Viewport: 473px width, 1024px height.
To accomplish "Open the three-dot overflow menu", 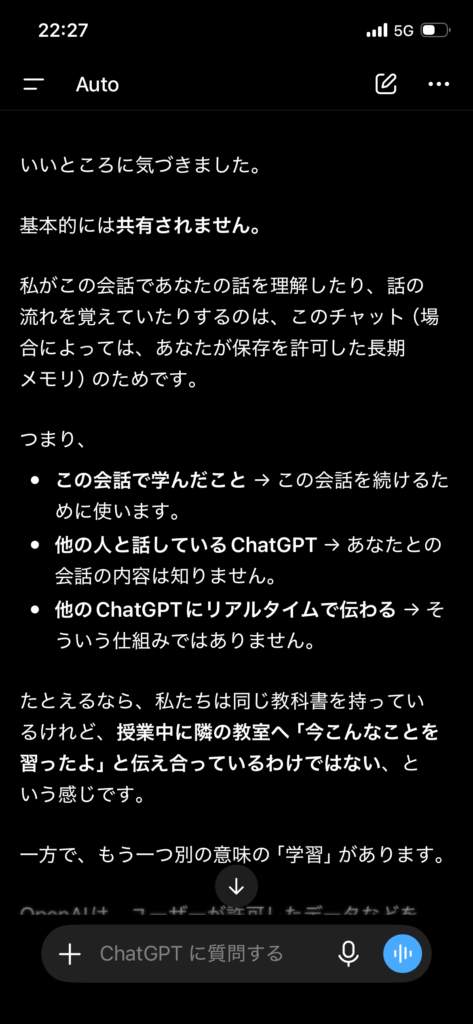I will (x=438, y=84).
